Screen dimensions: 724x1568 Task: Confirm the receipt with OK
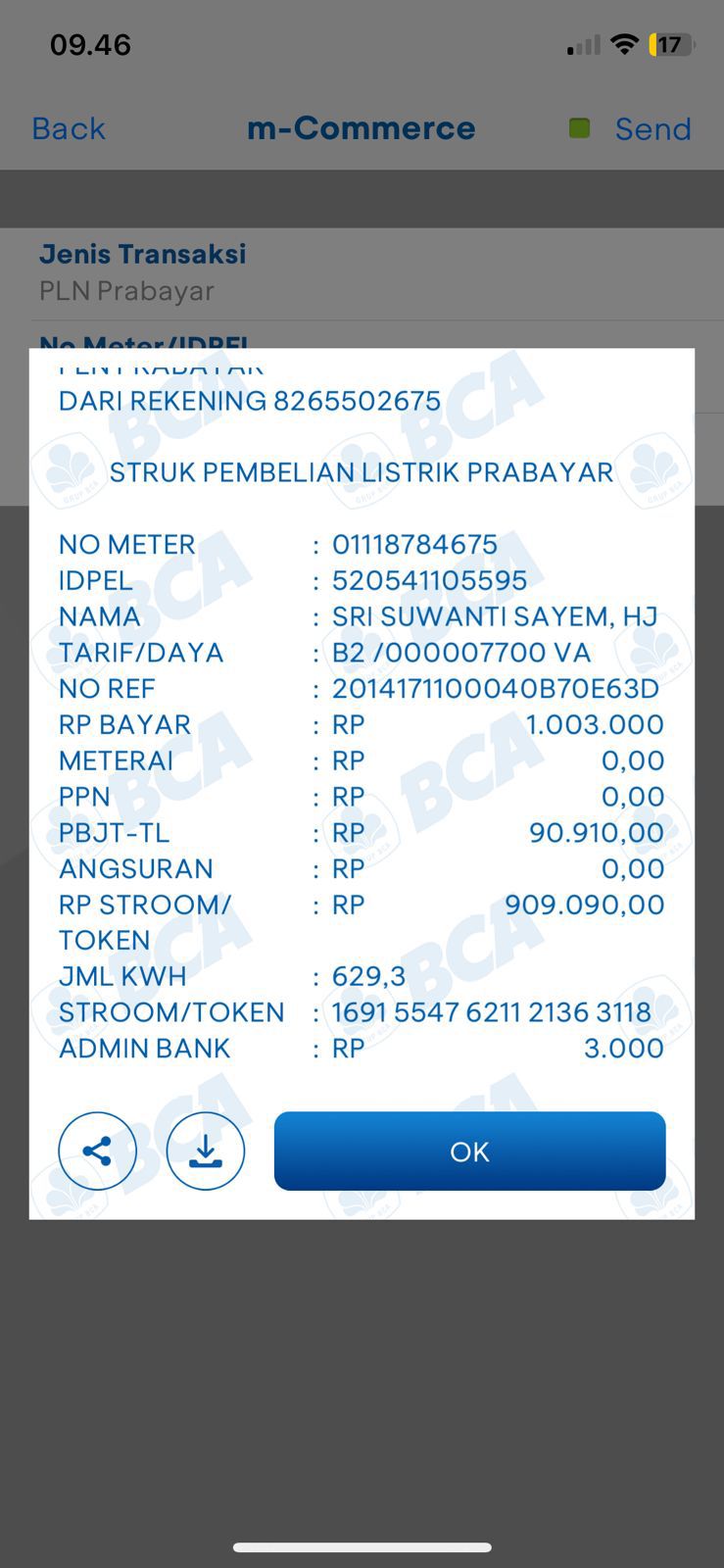click(469, 1151)
